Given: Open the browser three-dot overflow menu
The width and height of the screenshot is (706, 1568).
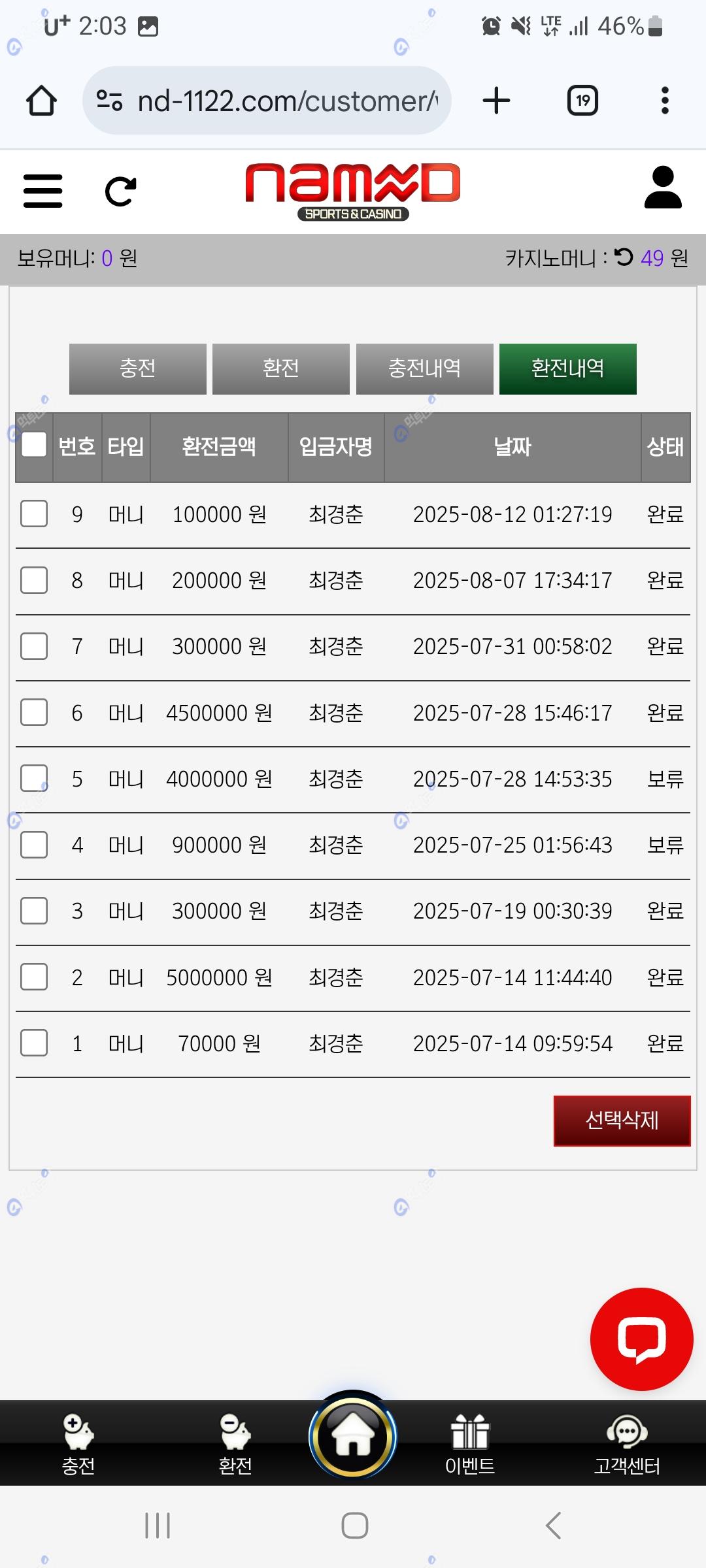Looking at the screenshot, I should coord(665,101).
